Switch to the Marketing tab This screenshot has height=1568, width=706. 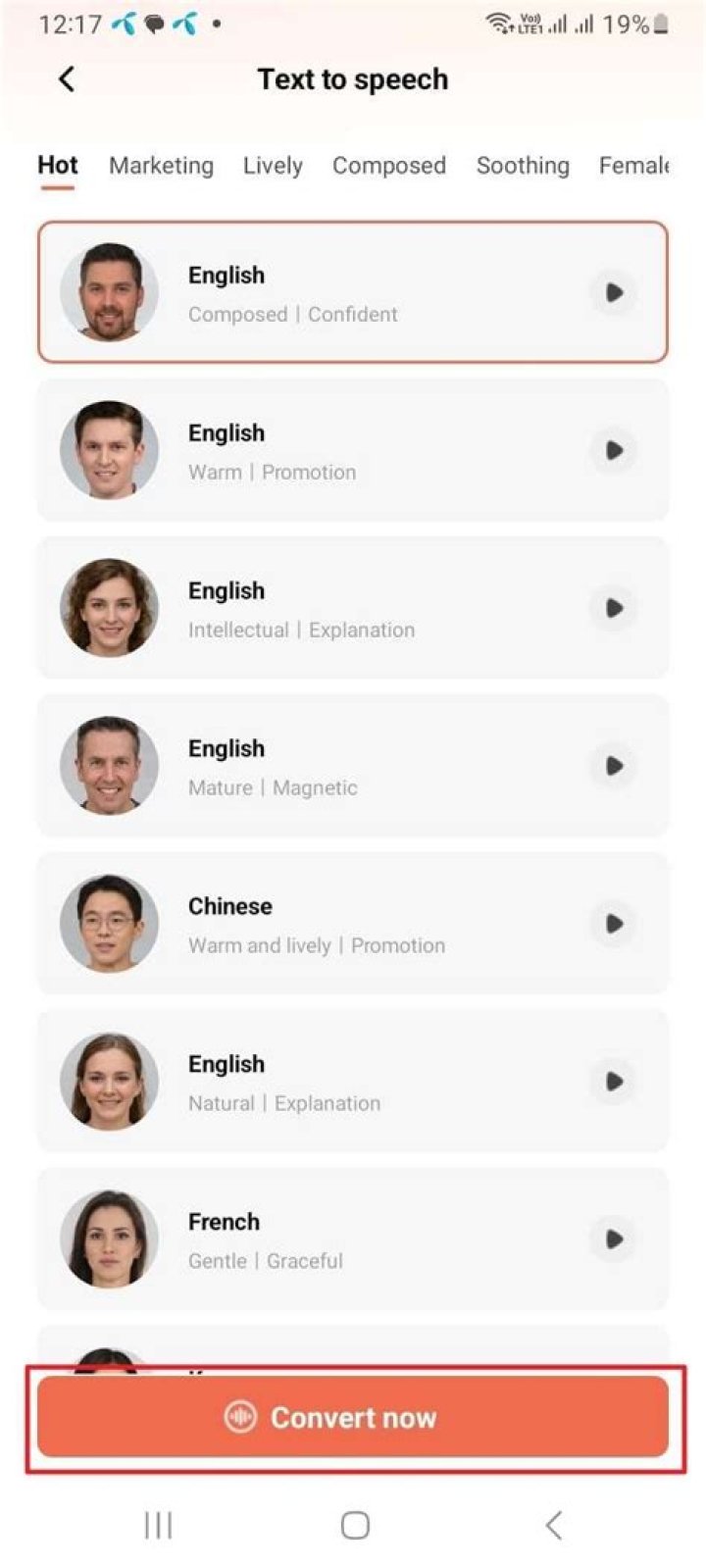point(161,166)
